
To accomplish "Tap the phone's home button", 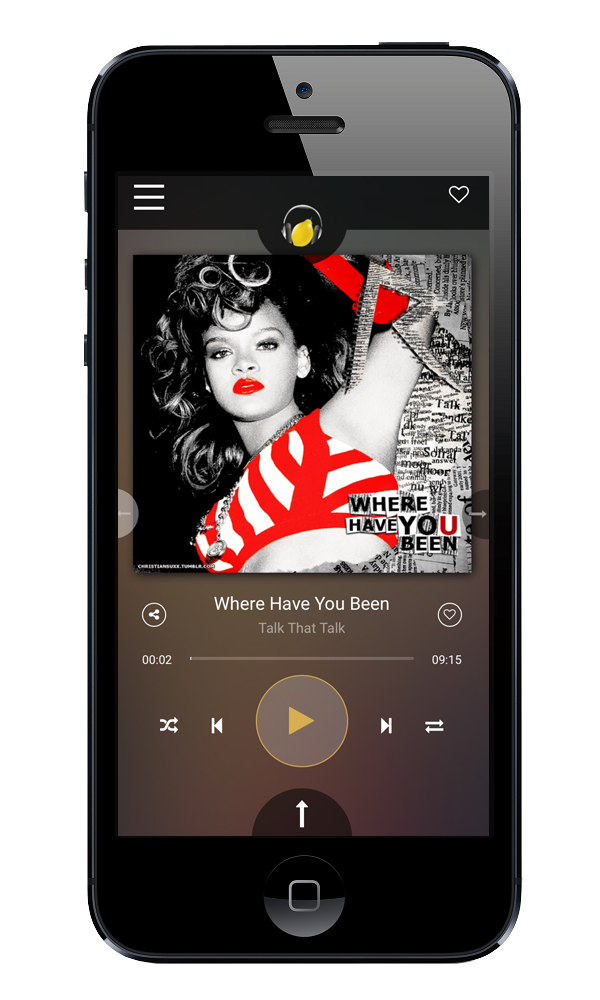I will click(x=304, y=895).
